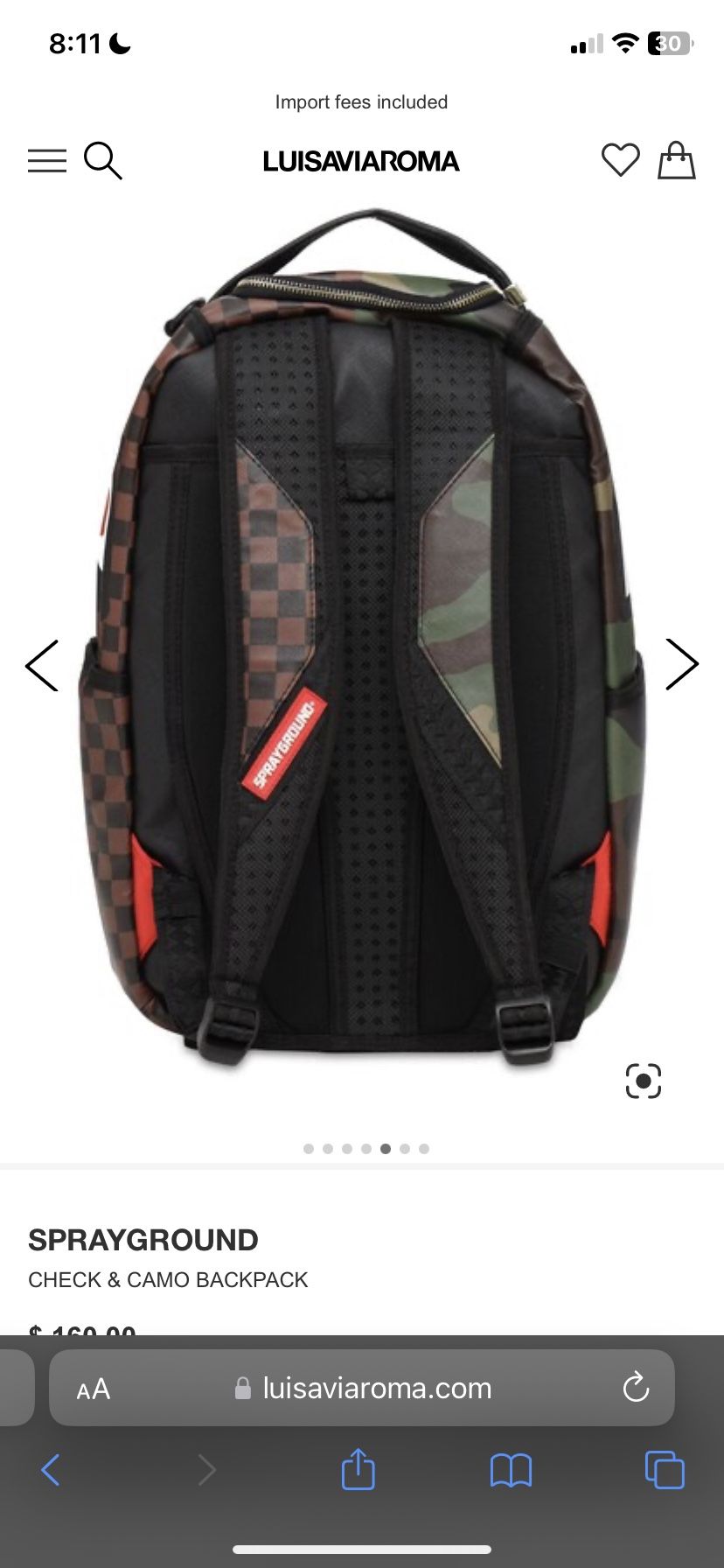Reload the page
The width and height of the screenshot is (724, 1568).
point(636,1387)
